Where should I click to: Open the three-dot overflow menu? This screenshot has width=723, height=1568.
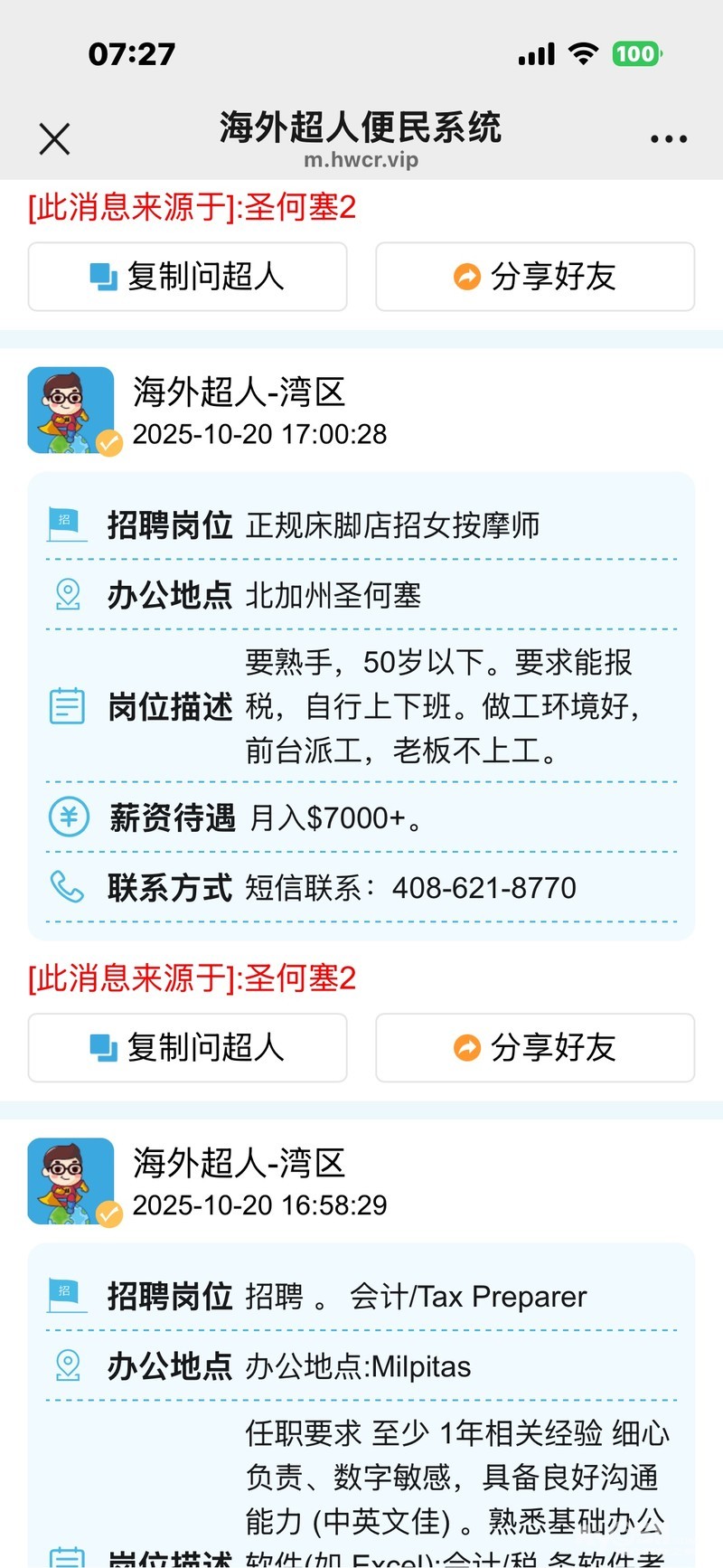point(668,139)
